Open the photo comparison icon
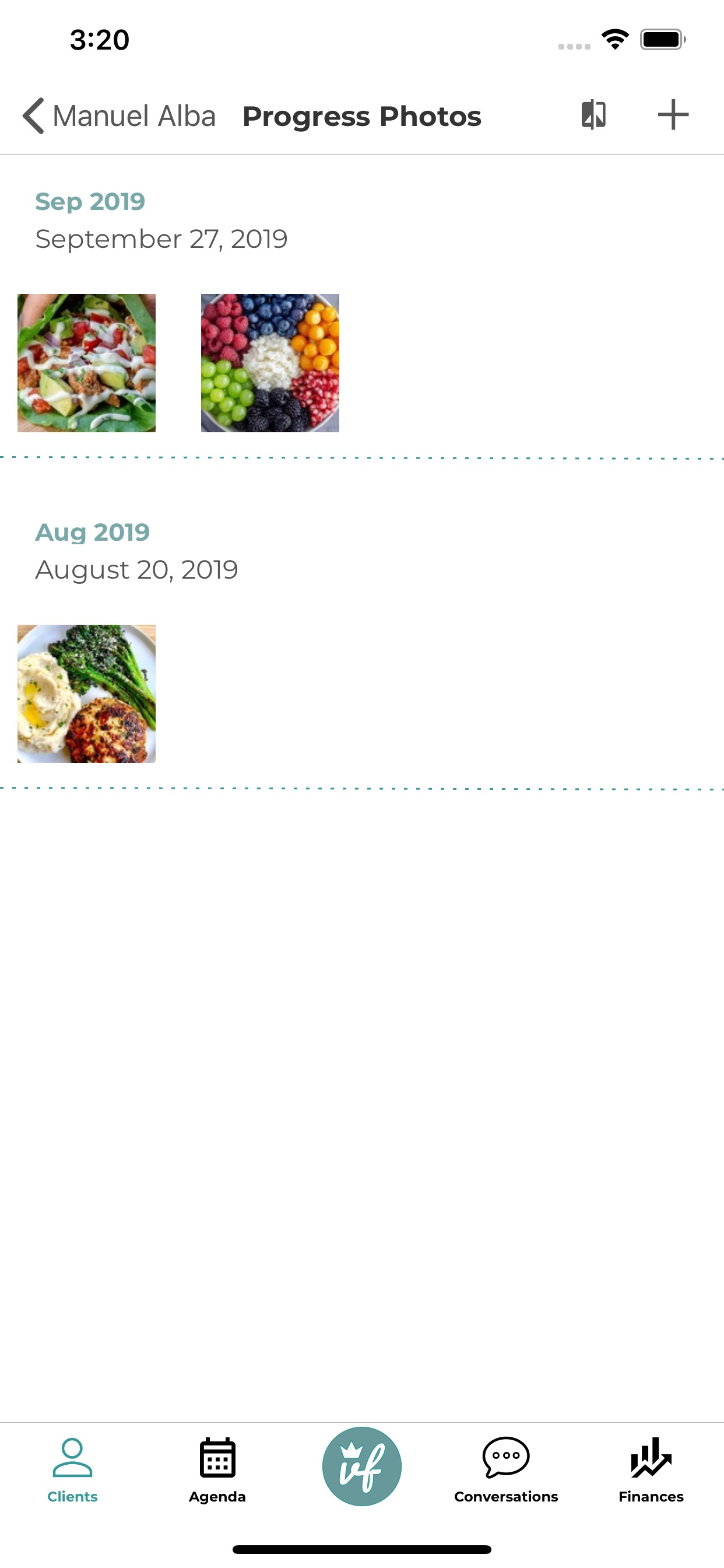This screenshot has width=724, height=1568. (593, 114)
